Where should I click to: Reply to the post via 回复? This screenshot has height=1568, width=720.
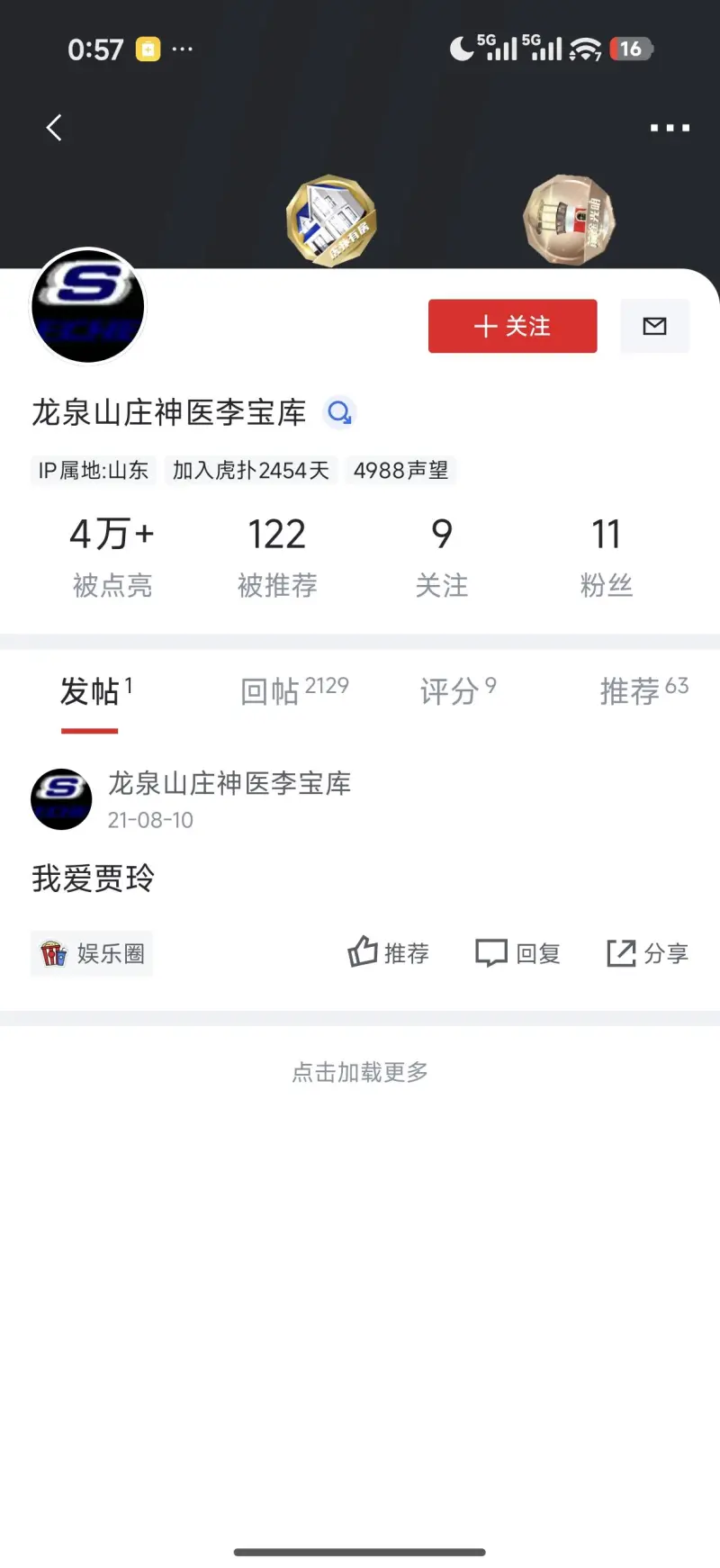(x=518, y=953)
